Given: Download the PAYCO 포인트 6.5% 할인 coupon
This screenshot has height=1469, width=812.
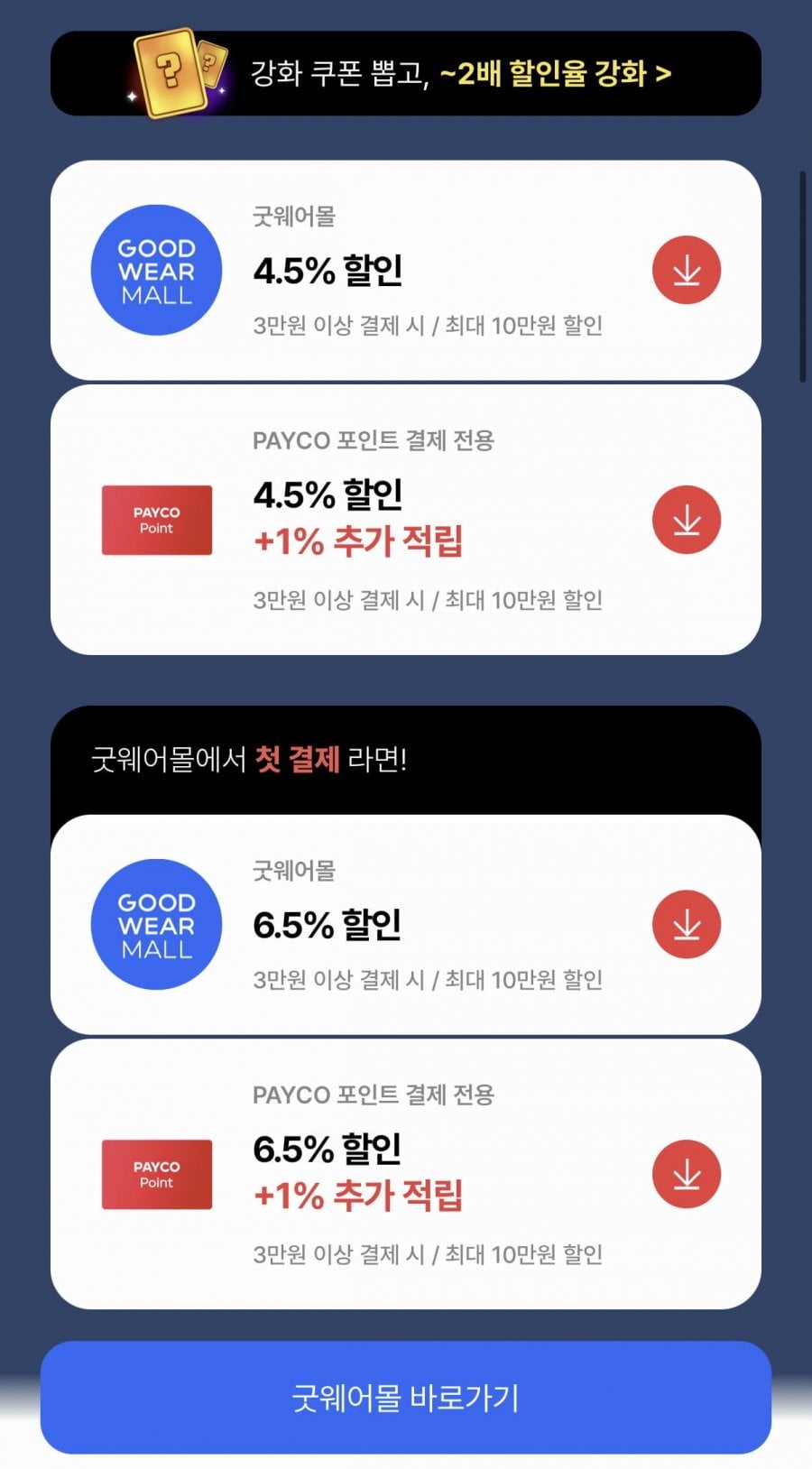Looking at the screenshot, I should pos(686,1174).
